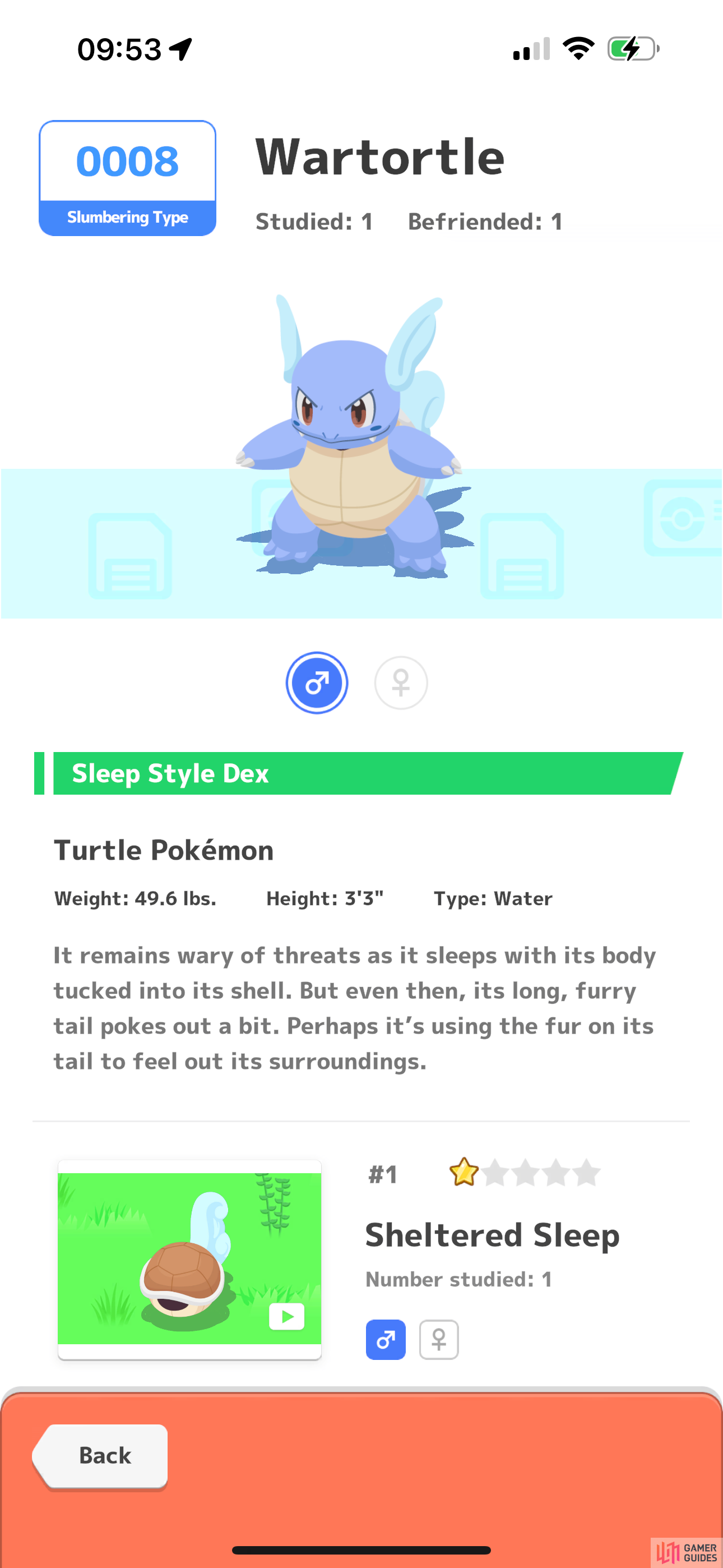Go back with the Back button
This screenshot has width=723, height=1568.
[x=100, y=1456]
